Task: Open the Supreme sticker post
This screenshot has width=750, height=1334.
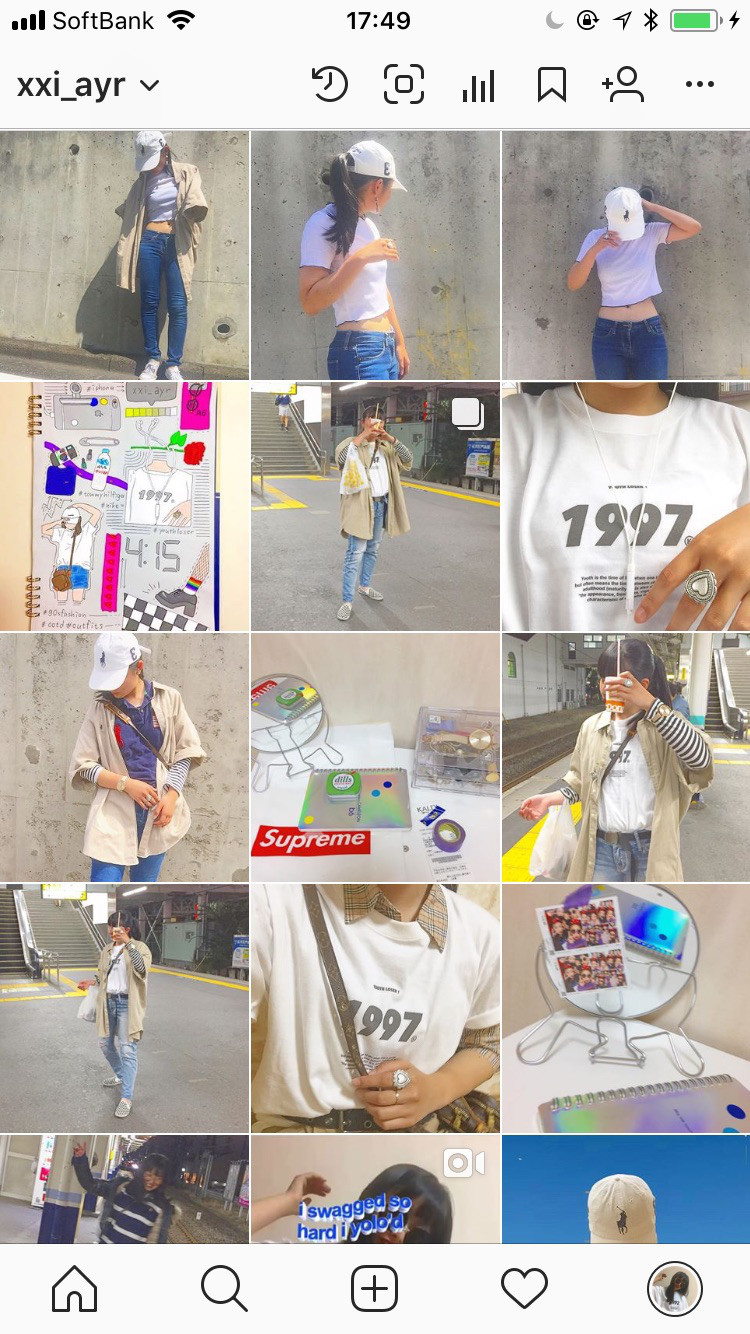Action: [x=375, y=757]
